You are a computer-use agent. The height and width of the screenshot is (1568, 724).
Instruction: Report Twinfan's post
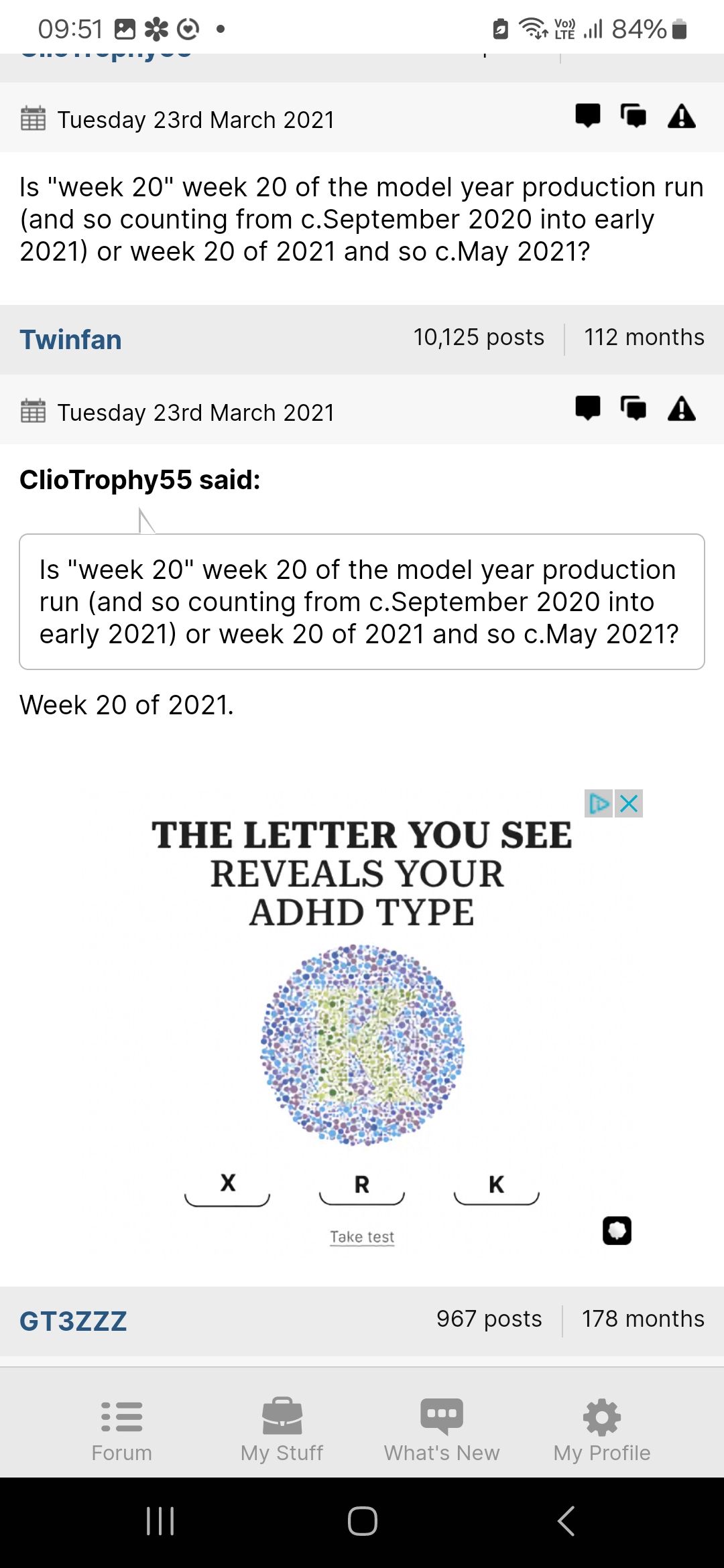click(681, 409)
